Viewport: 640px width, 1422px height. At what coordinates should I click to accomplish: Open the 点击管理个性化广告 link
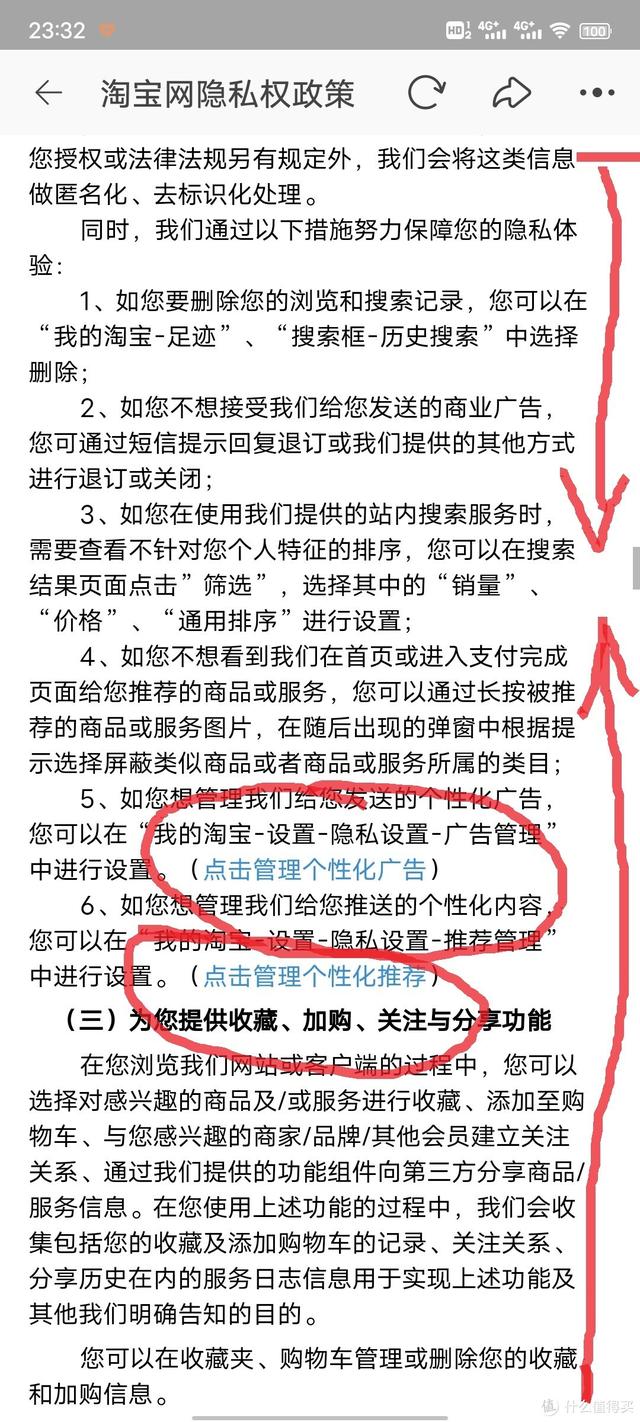pyautogui.click(x=314, y=868)
